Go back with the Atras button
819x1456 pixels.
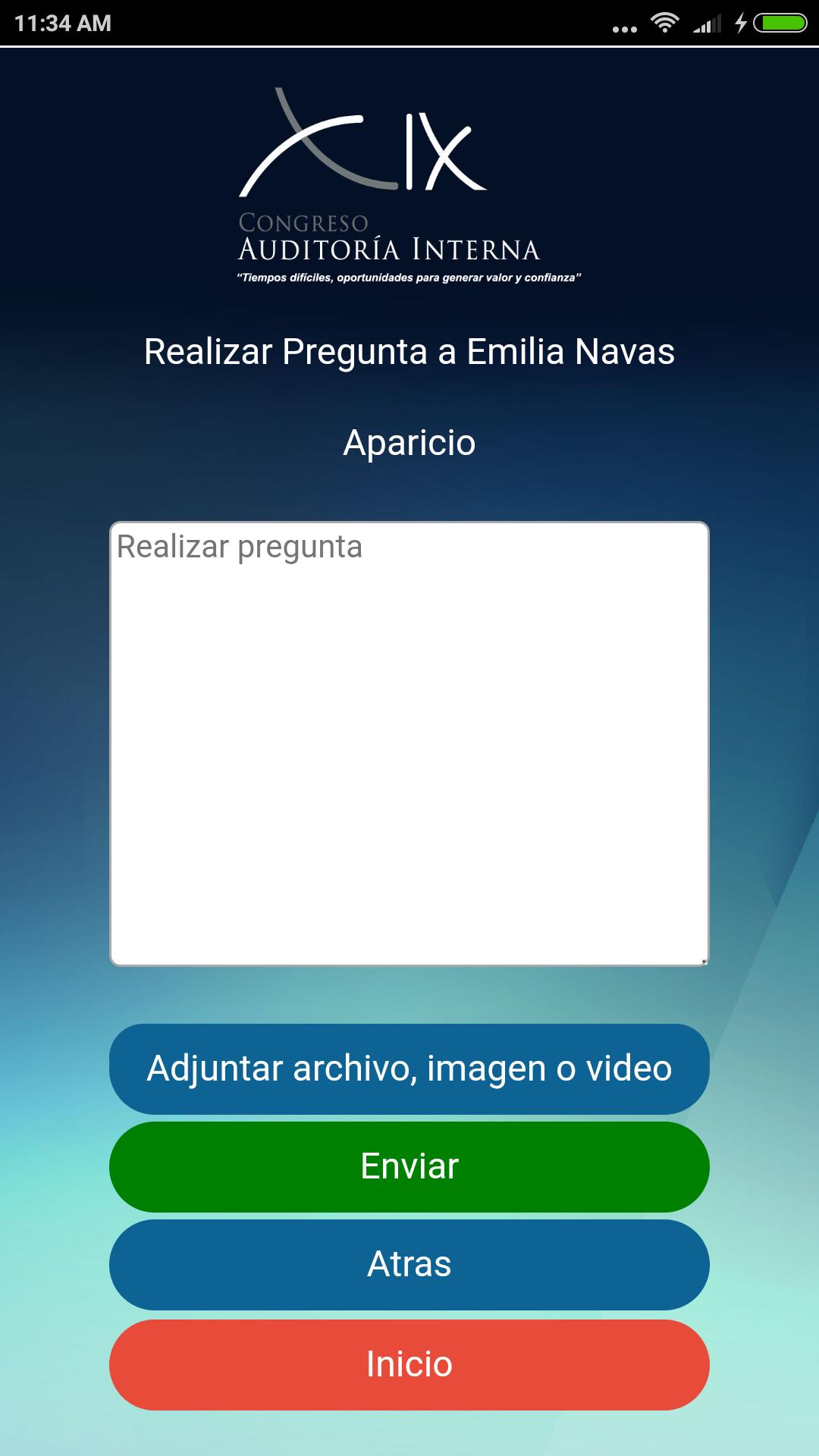click(409, 1264)
